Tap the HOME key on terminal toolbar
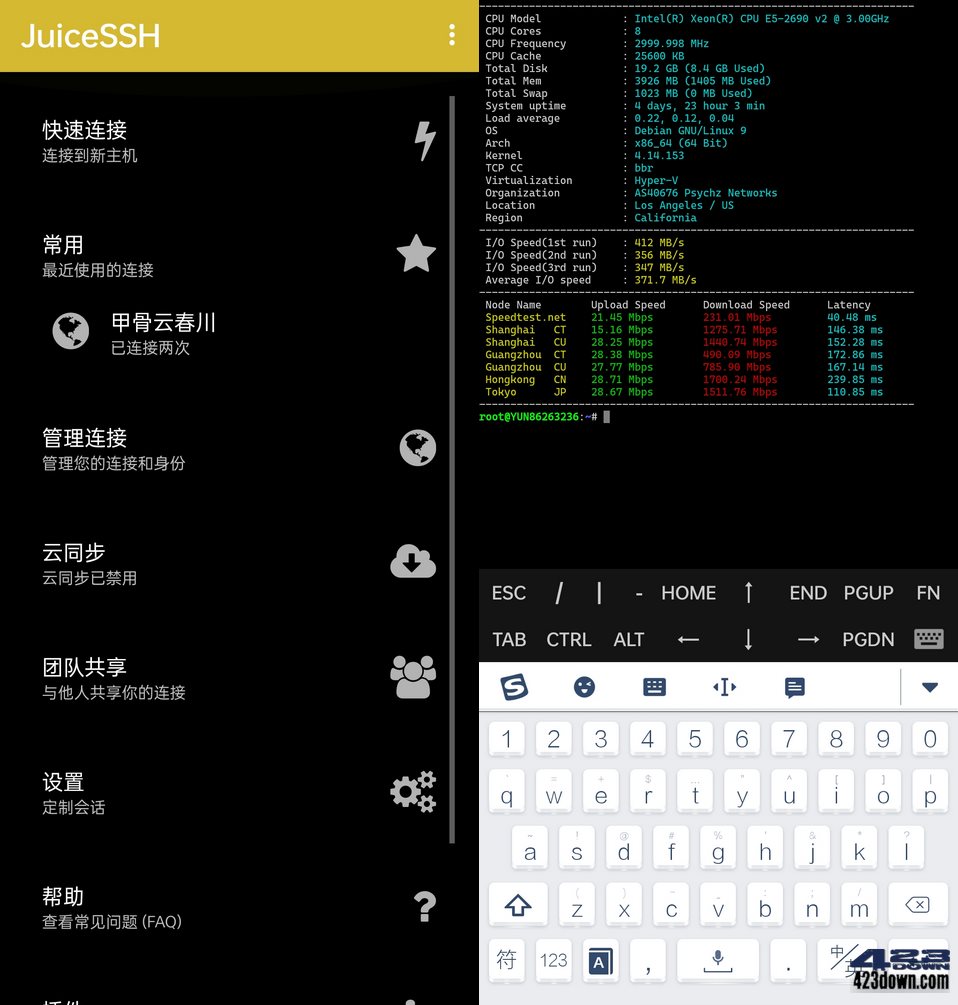This screenshot has width=958, height=1005. 688,593
